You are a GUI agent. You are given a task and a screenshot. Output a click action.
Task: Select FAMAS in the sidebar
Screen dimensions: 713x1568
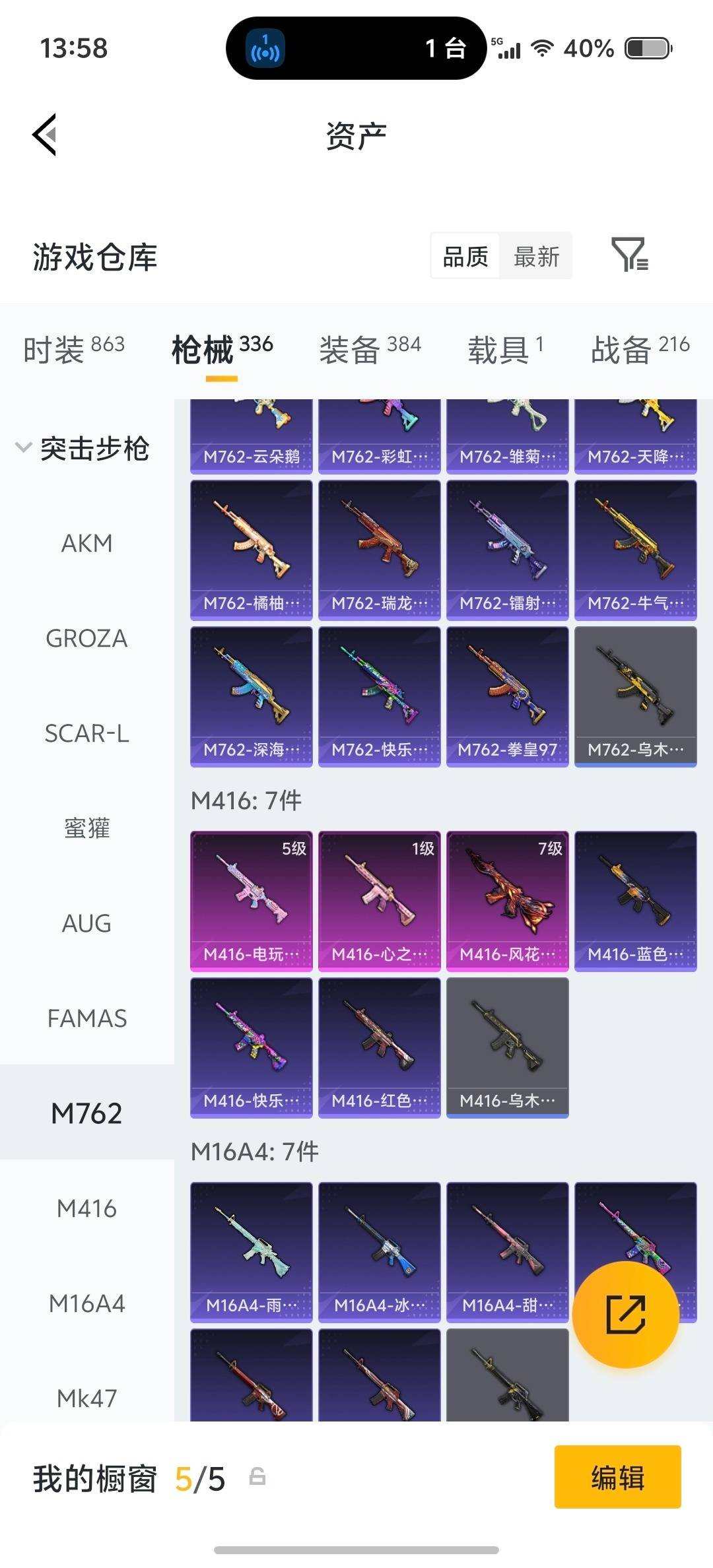[86, 1019]
